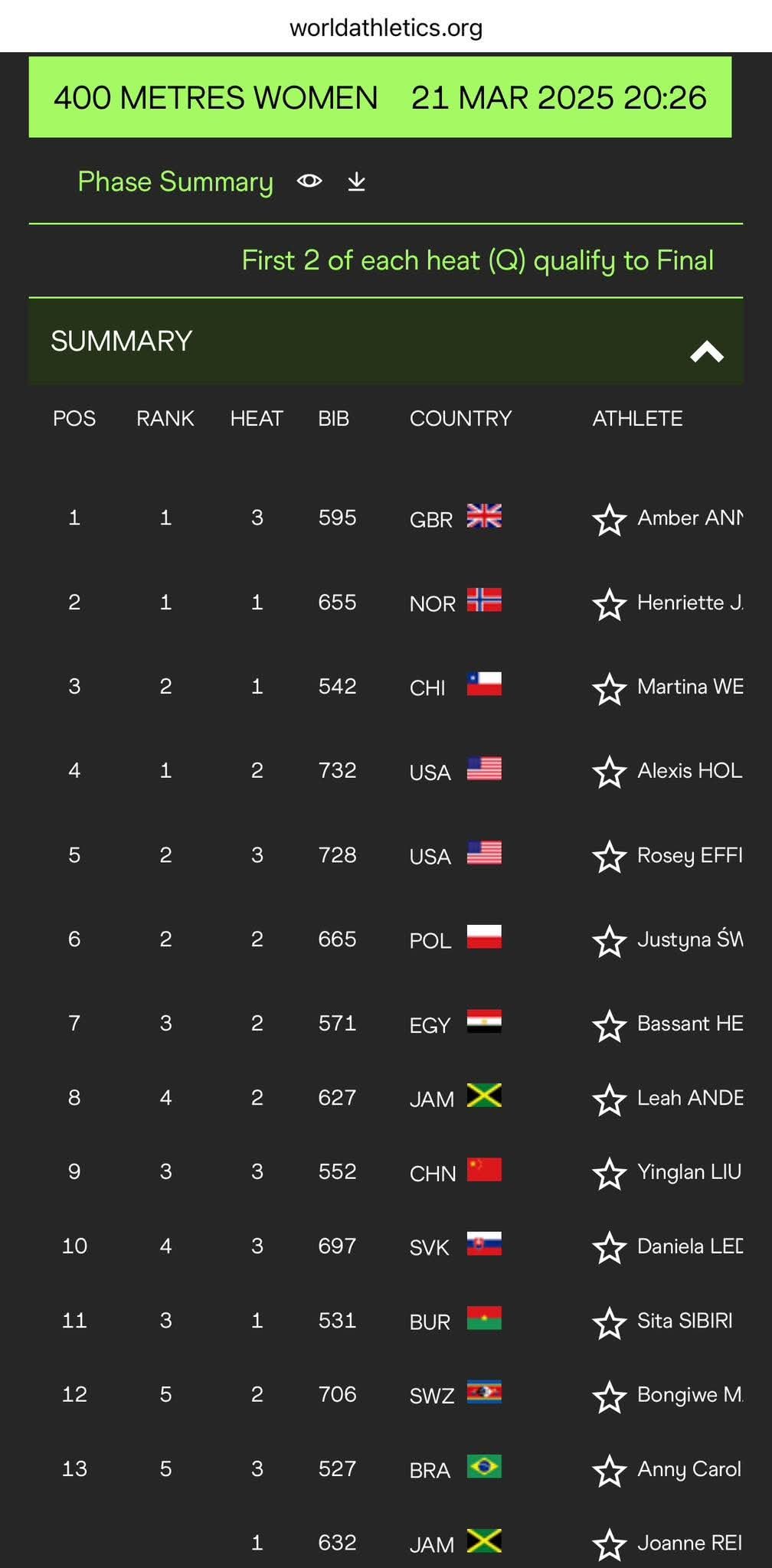Viewport: 772px width, 1568px height.
Task: Tap the star beside Joanne
Action: click(610, 1545)
